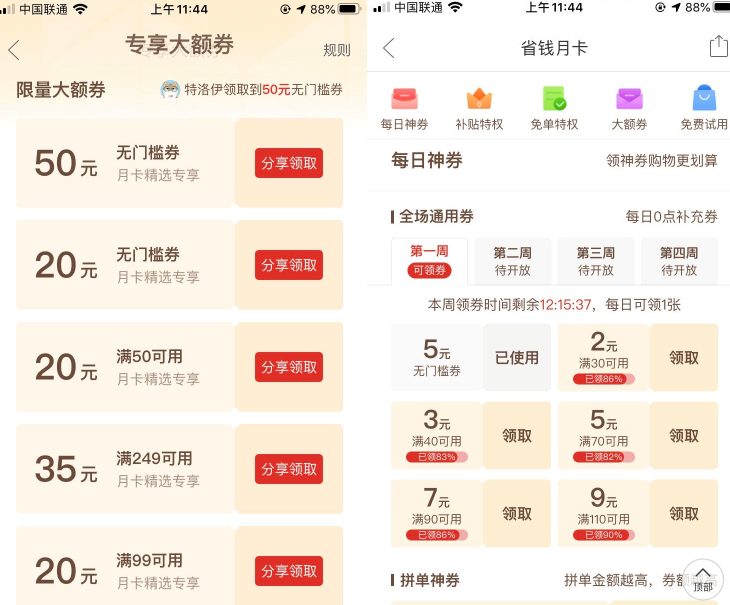Tap 分享领取 for the 20元 满99可用 coupon
This screenshot has width=730, height=605.
click(289, 571)
